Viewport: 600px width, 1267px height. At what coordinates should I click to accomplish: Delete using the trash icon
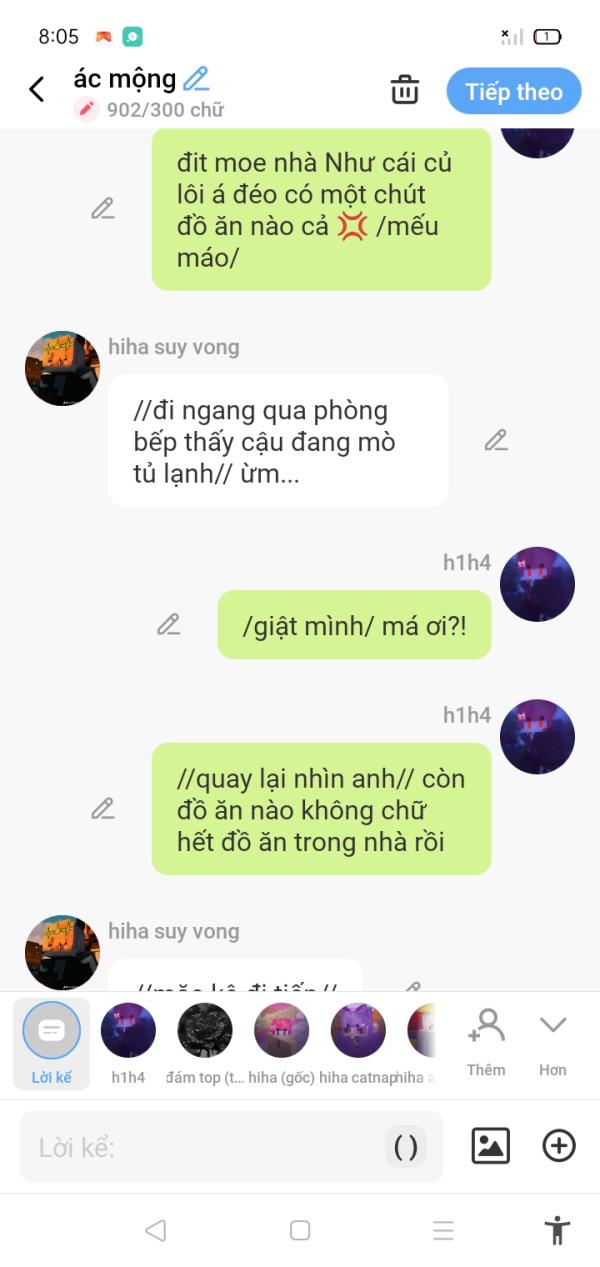(405, 90)
